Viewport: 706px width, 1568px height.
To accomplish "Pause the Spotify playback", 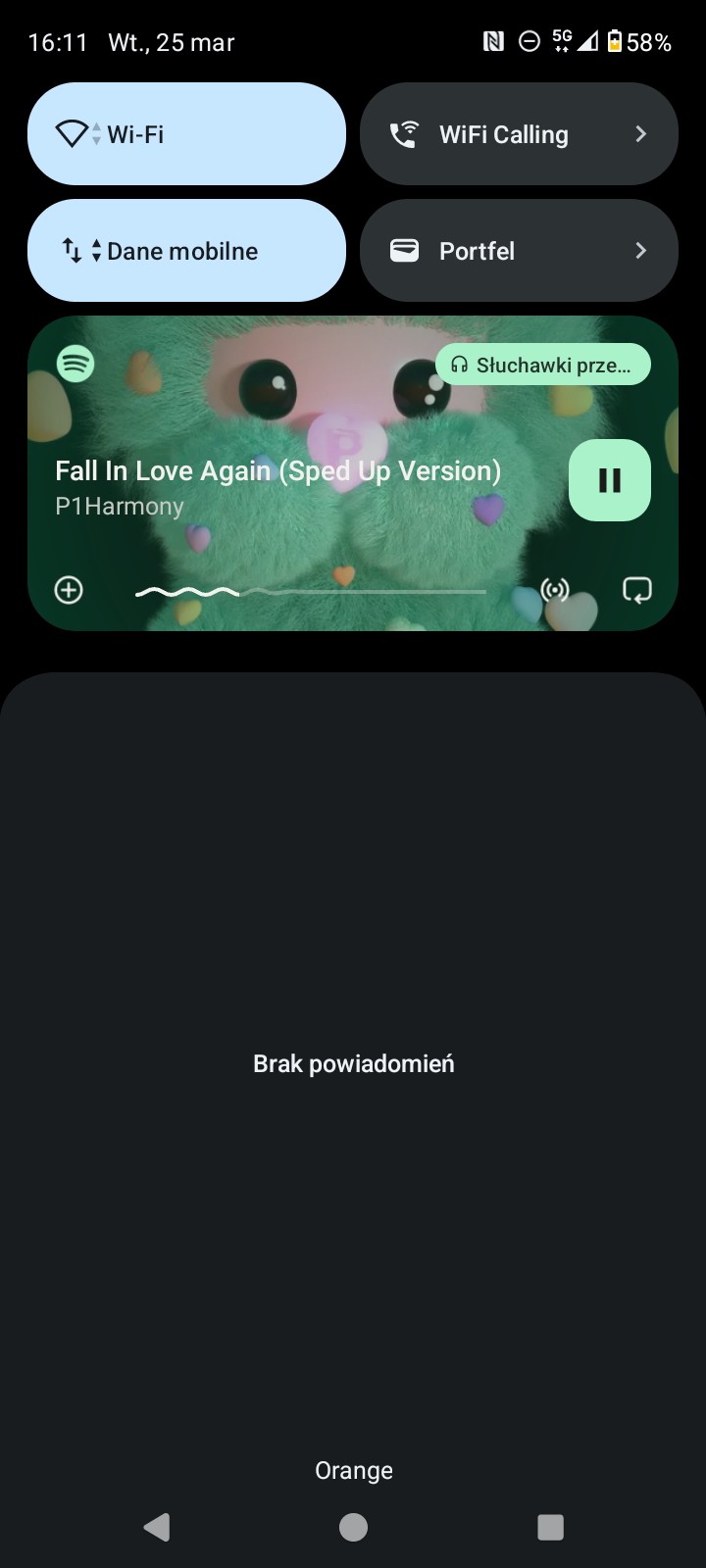I will click(x=609, y=480).
